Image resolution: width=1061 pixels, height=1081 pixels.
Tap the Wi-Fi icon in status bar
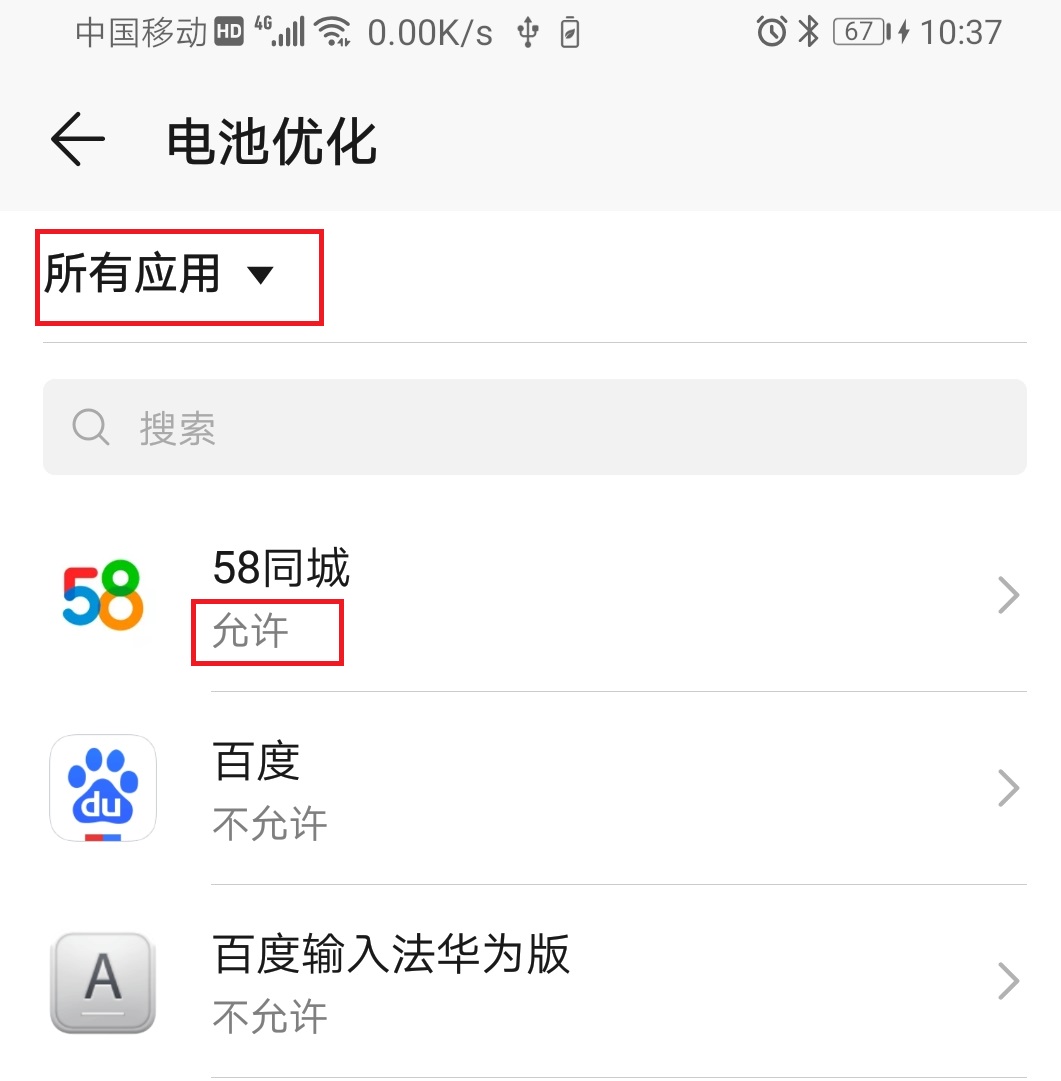(333, 31)
